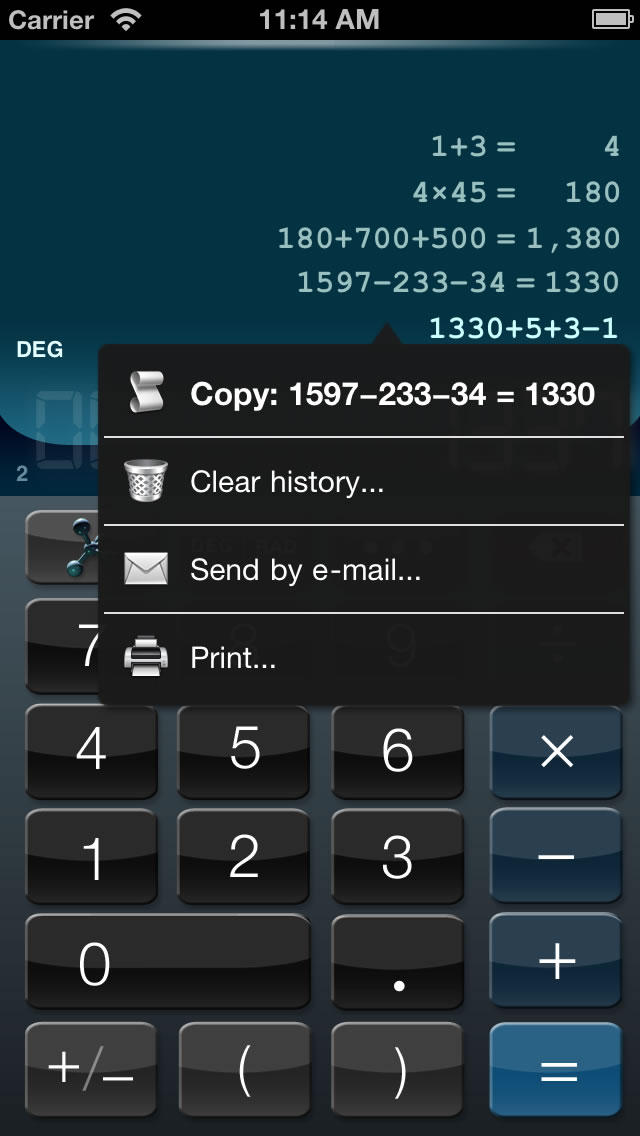Viewport: 640px width, 1136px height.
Task: Calculate result with equals key
Action: 556,1069
